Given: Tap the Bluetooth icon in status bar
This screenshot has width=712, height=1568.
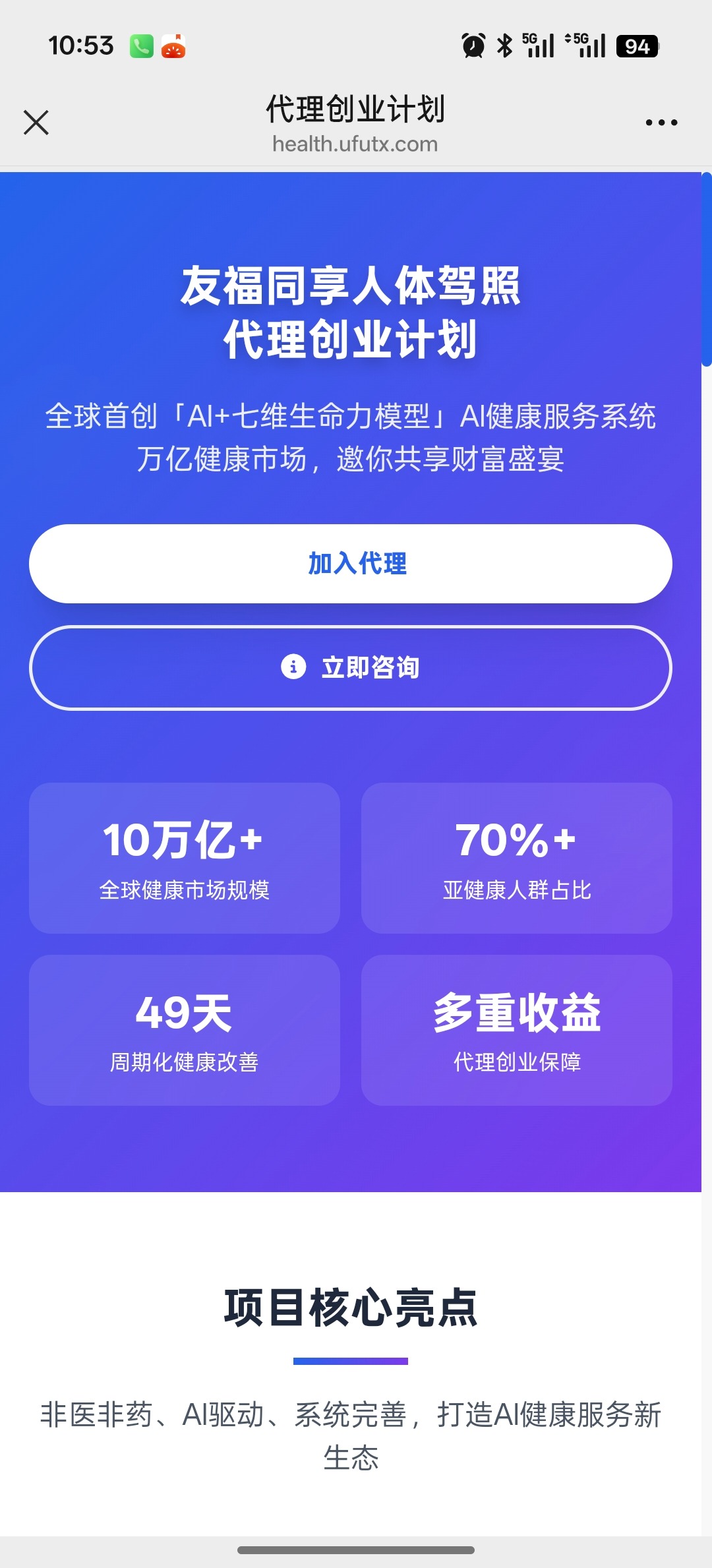Looking at the screenshot, I should pos(504,44).
